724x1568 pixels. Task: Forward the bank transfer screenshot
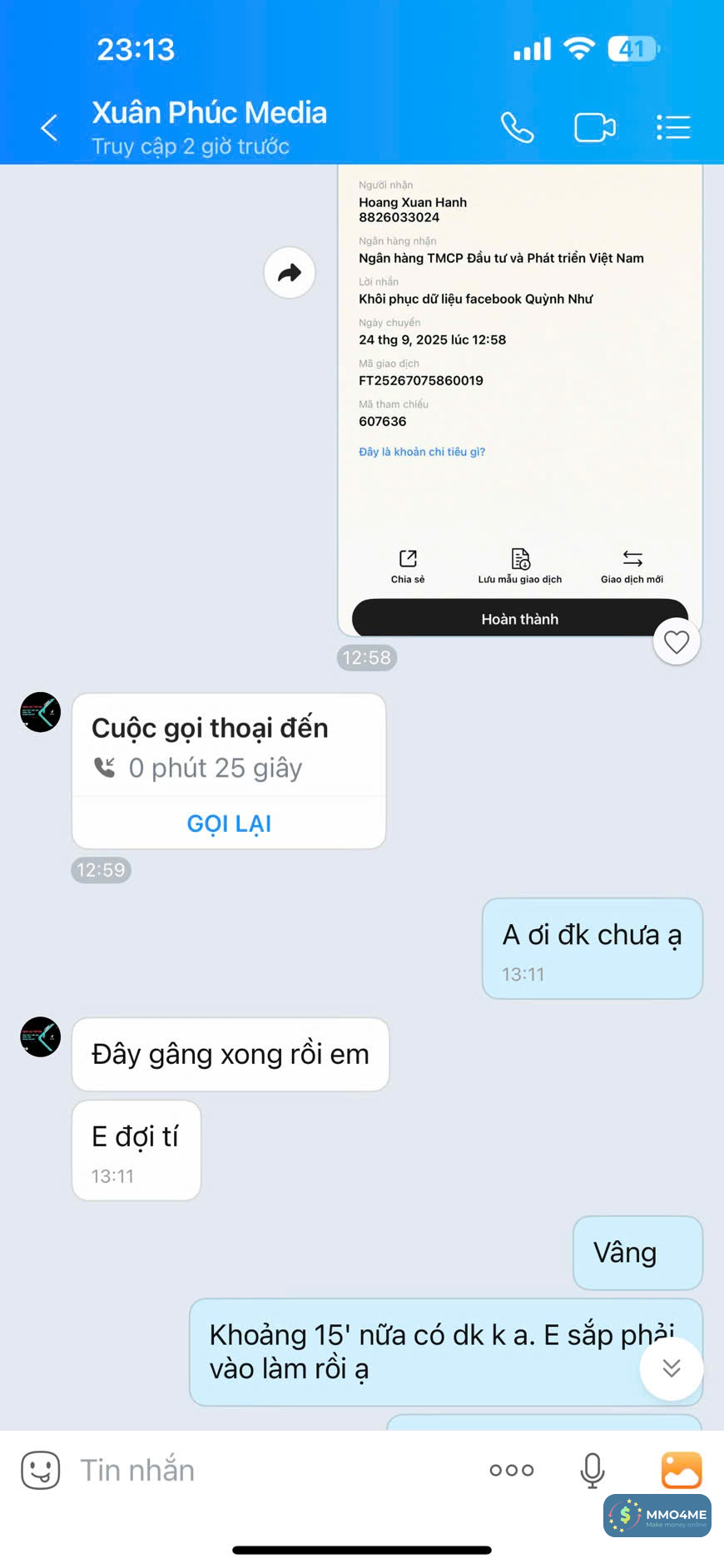[x=289, y=273]
